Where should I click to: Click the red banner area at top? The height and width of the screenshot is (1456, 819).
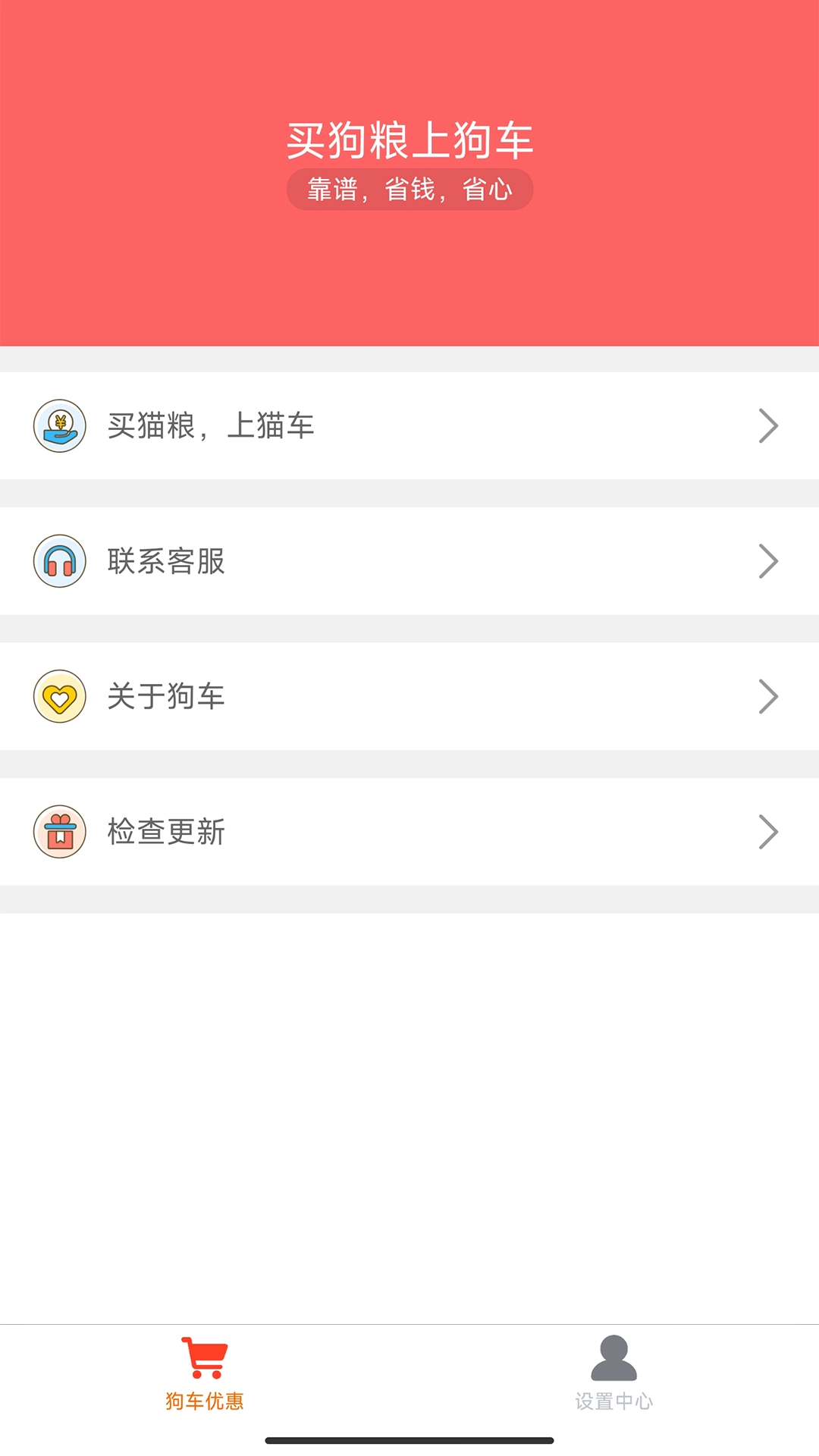pyautogui.click(x=409, y=288)
